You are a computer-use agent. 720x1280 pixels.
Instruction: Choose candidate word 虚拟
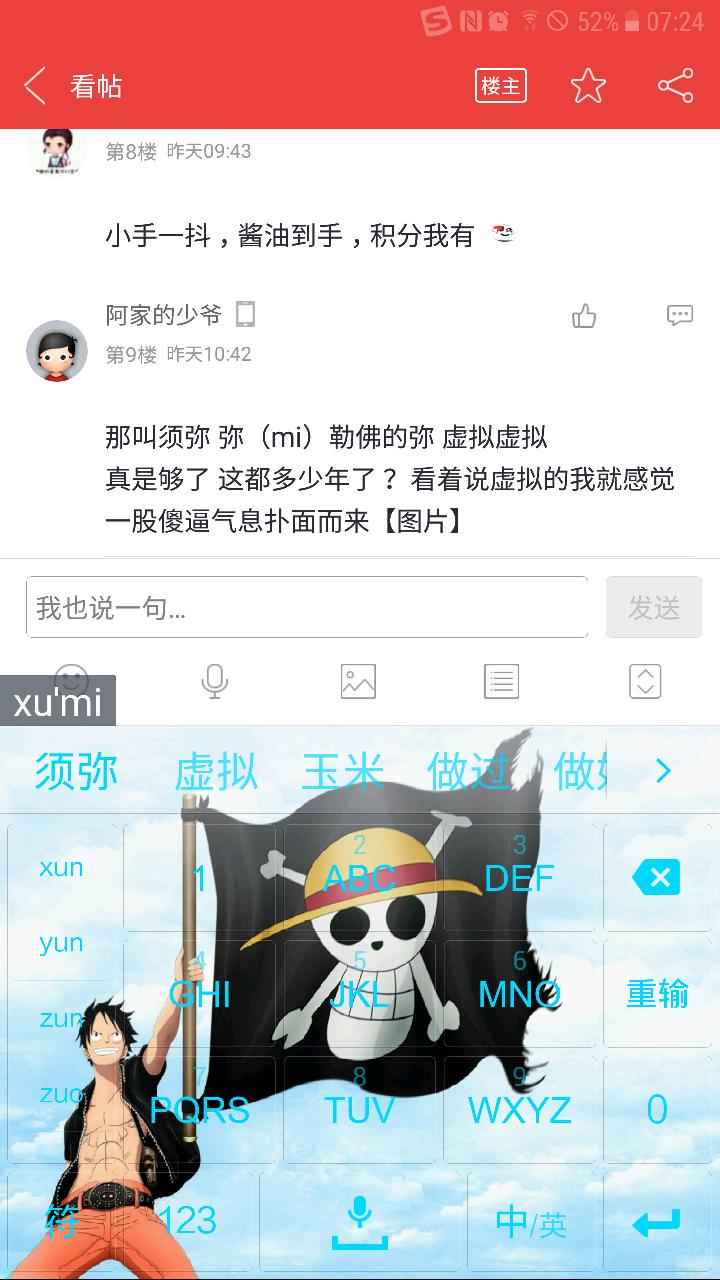216,771
